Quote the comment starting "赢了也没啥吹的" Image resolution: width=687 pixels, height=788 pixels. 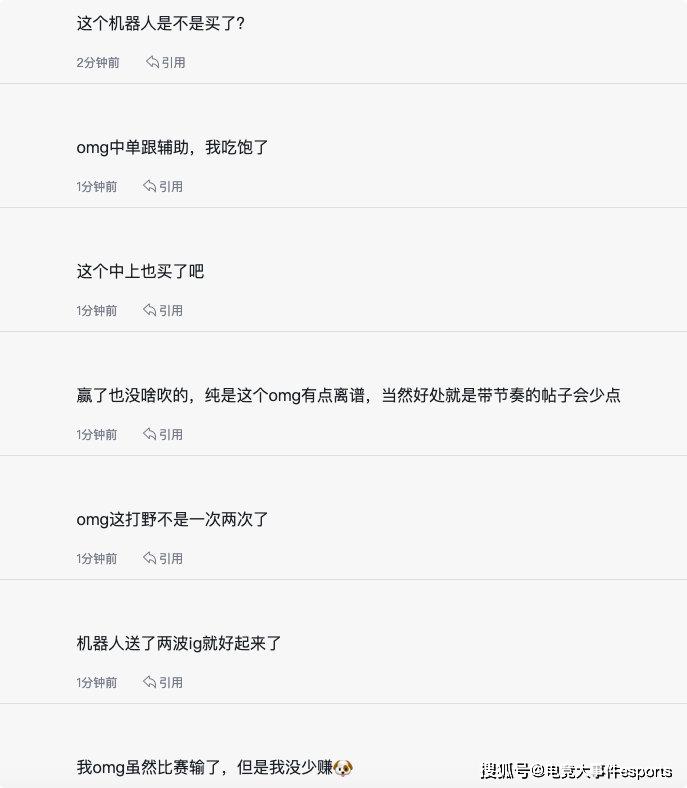163,434
